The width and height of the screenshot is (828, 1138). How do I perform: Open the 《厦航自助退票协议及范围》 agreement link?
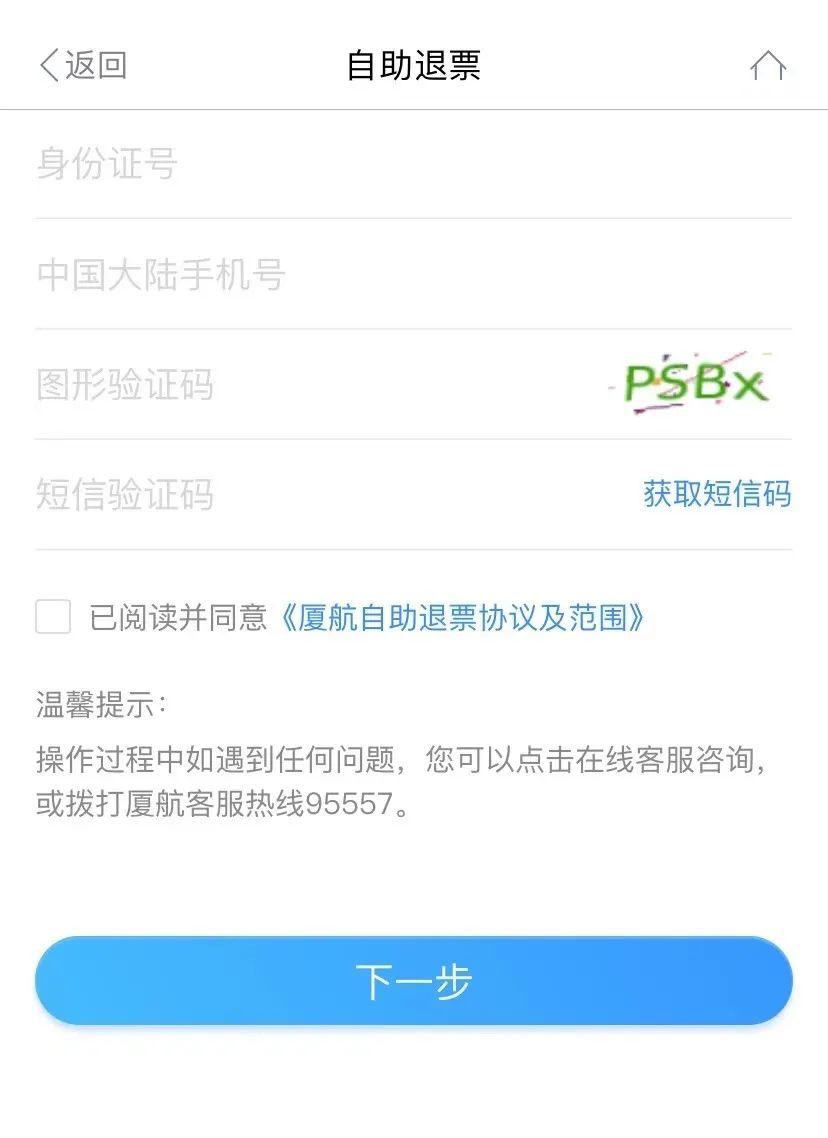pyautogui.click(x=465, y=618)
